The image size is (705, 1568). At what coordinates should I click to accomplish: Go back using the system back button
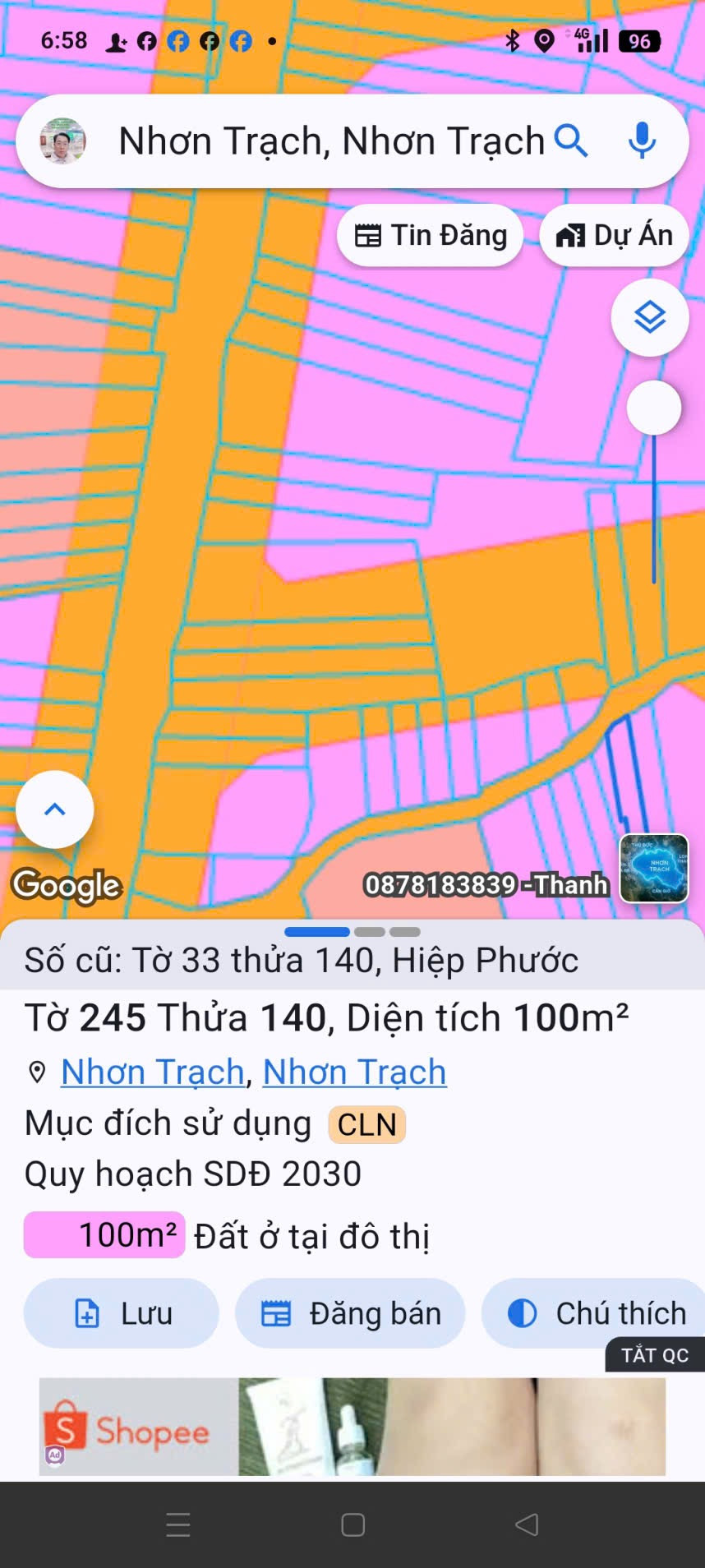click(527, 1525)
